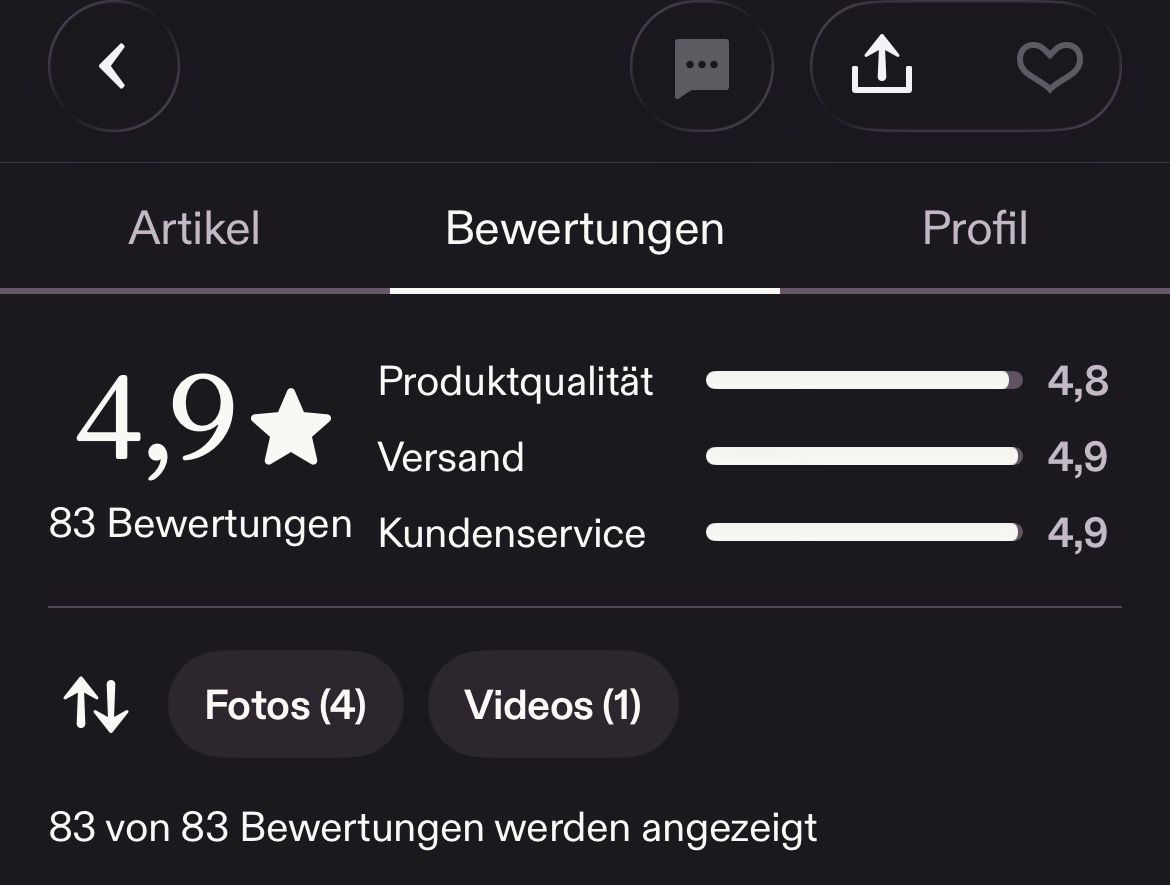This screenshot has height=885, width=1170.
Task: Open the sort reviews arrows
Action: point(96,705)
